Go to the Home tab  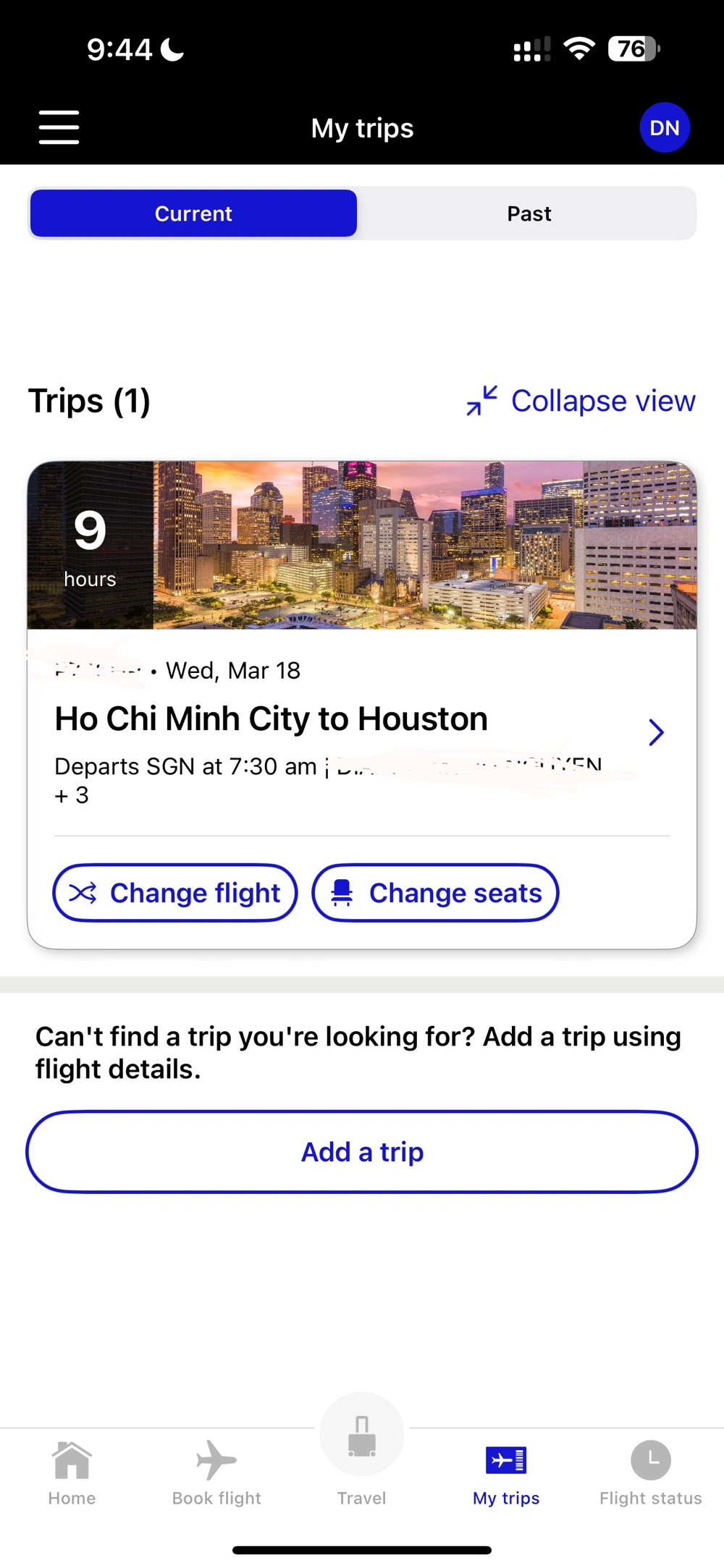click(x=72, y=1472)
